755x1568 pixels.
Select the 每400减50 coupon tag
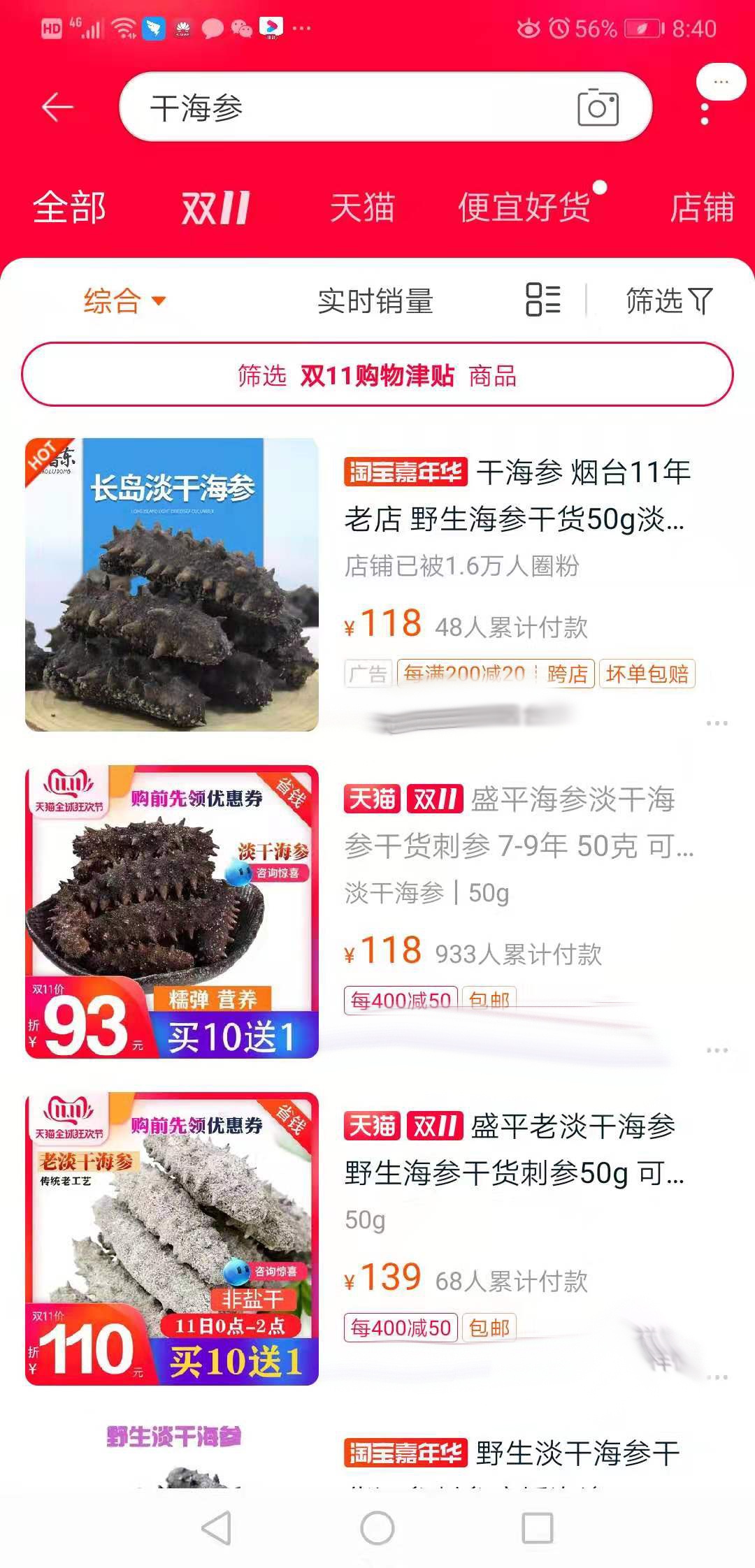pos(401,999)
